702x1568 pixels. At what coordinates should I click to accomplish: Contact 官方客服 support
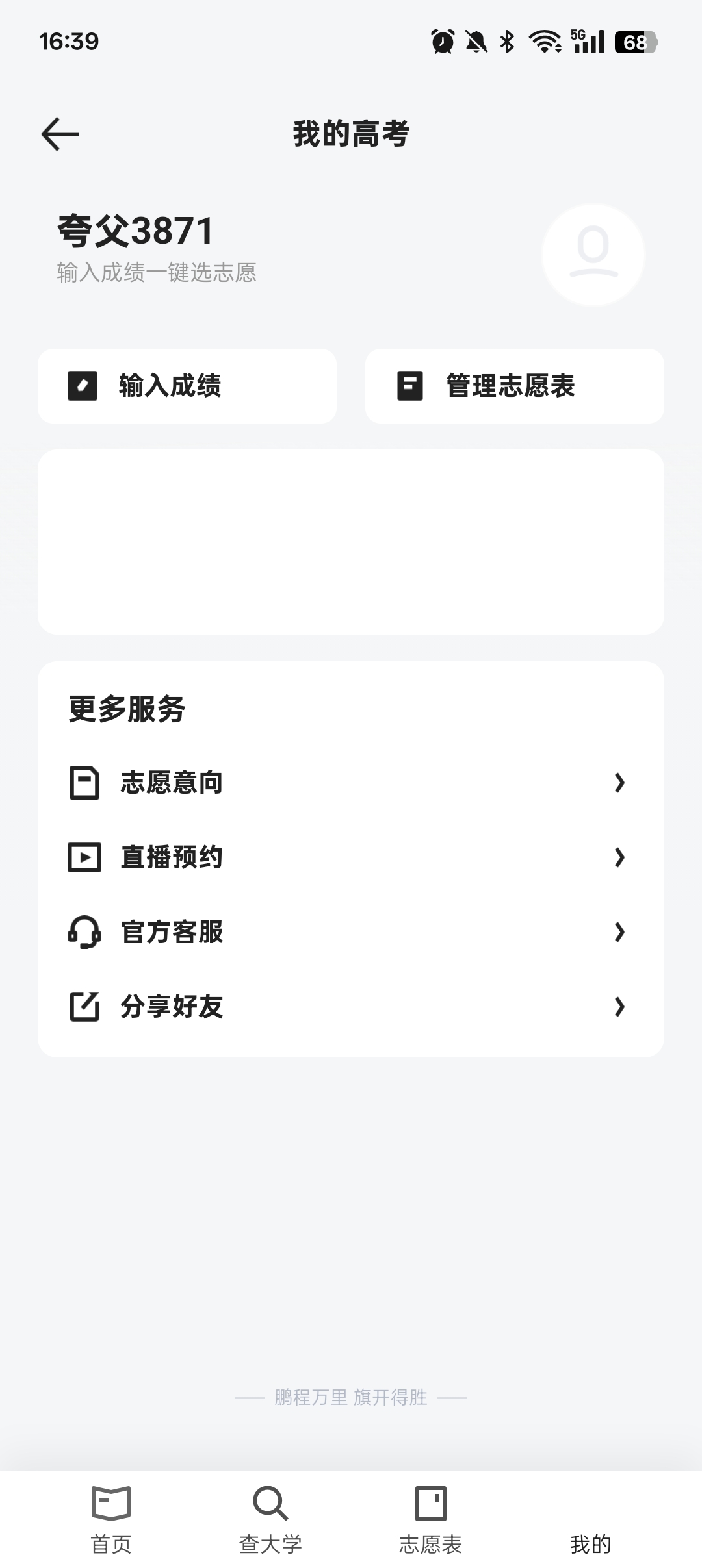[350, 932]
